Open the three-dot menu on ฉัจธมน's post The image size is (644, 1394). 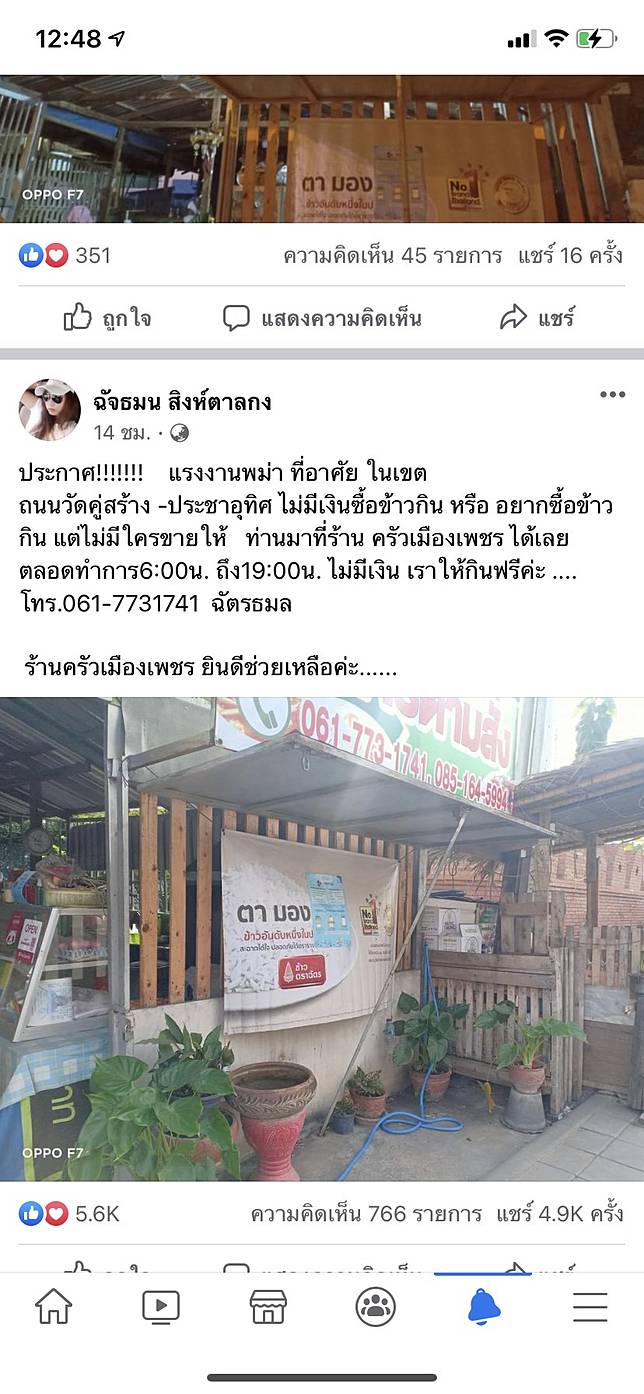click(612, 395)
